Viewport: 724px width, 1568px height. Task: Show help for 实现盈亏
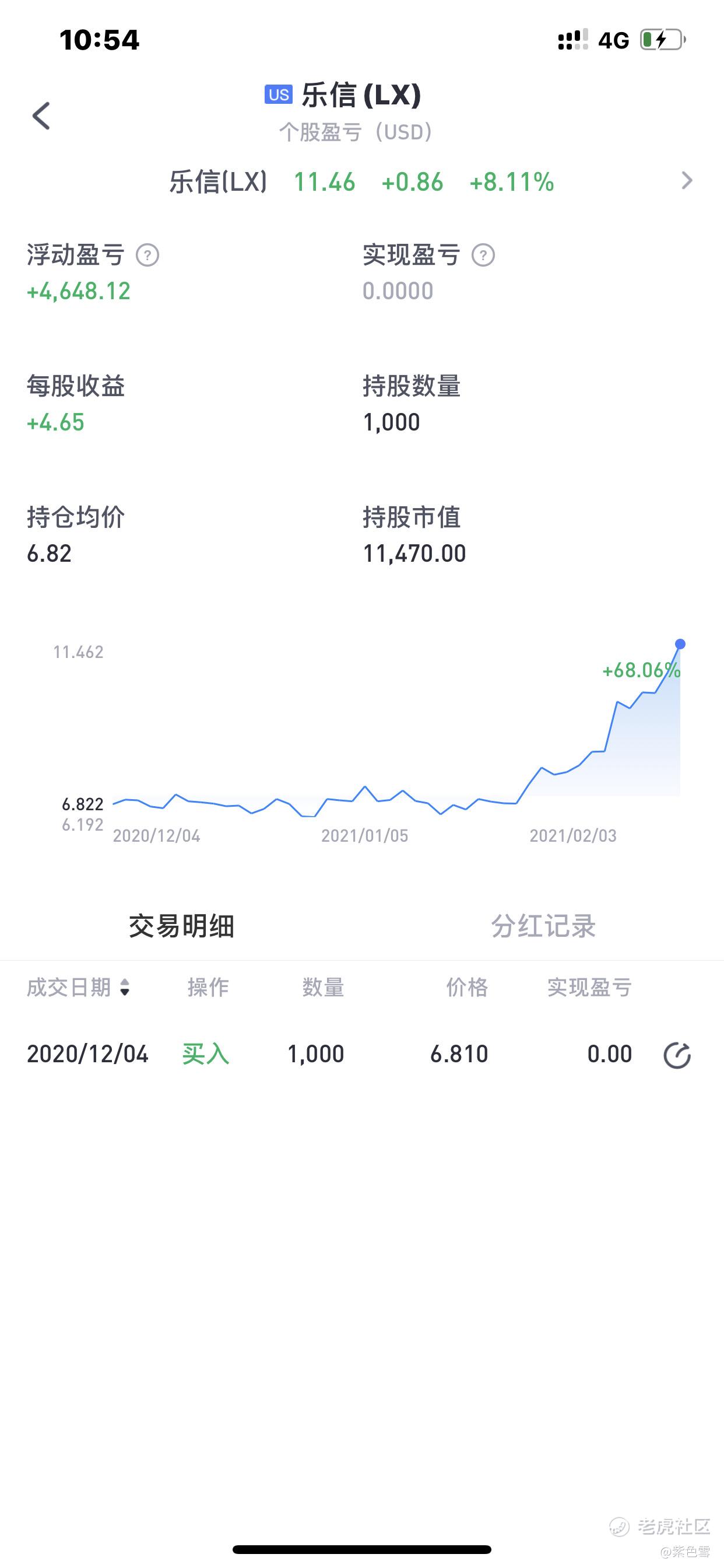(x=483, y=255)
